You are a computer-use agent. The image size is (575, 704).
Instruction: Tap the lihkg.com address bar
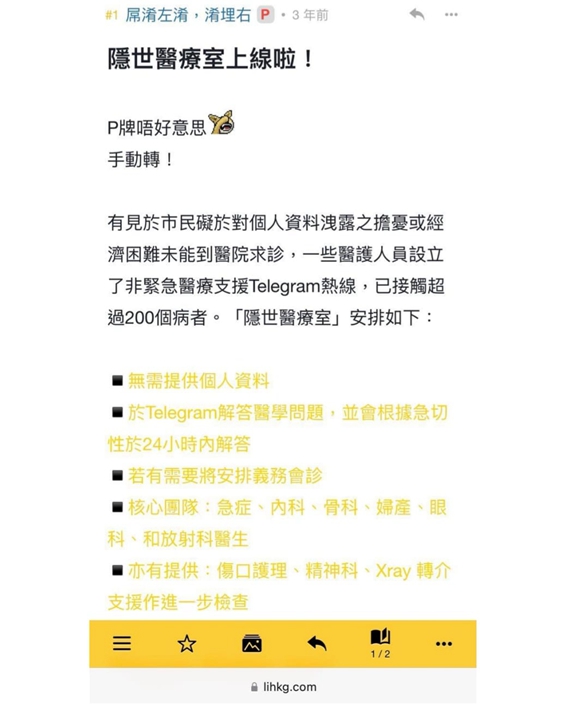(283, 686)
